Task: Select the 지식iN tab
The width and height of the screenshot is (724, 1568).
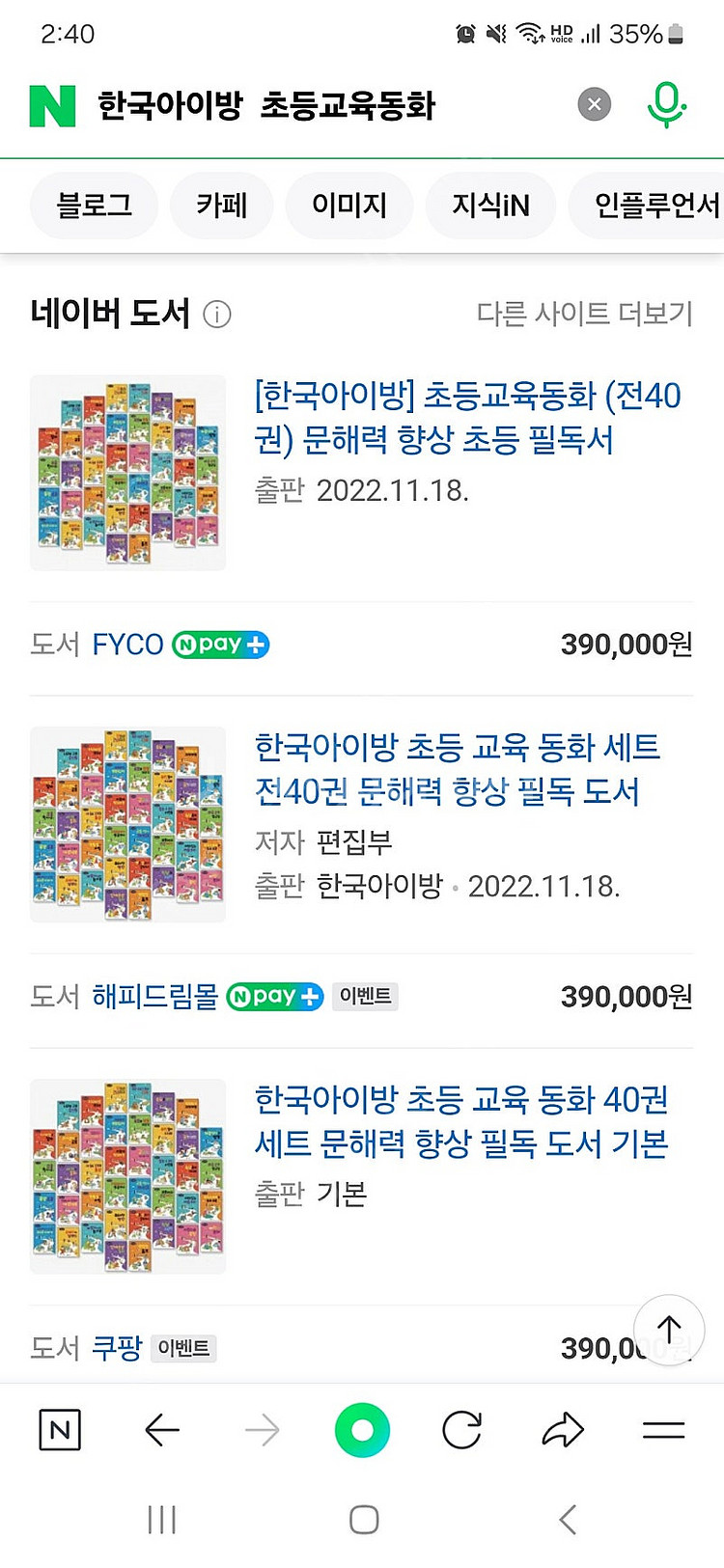Action: [x=490, y=205]
